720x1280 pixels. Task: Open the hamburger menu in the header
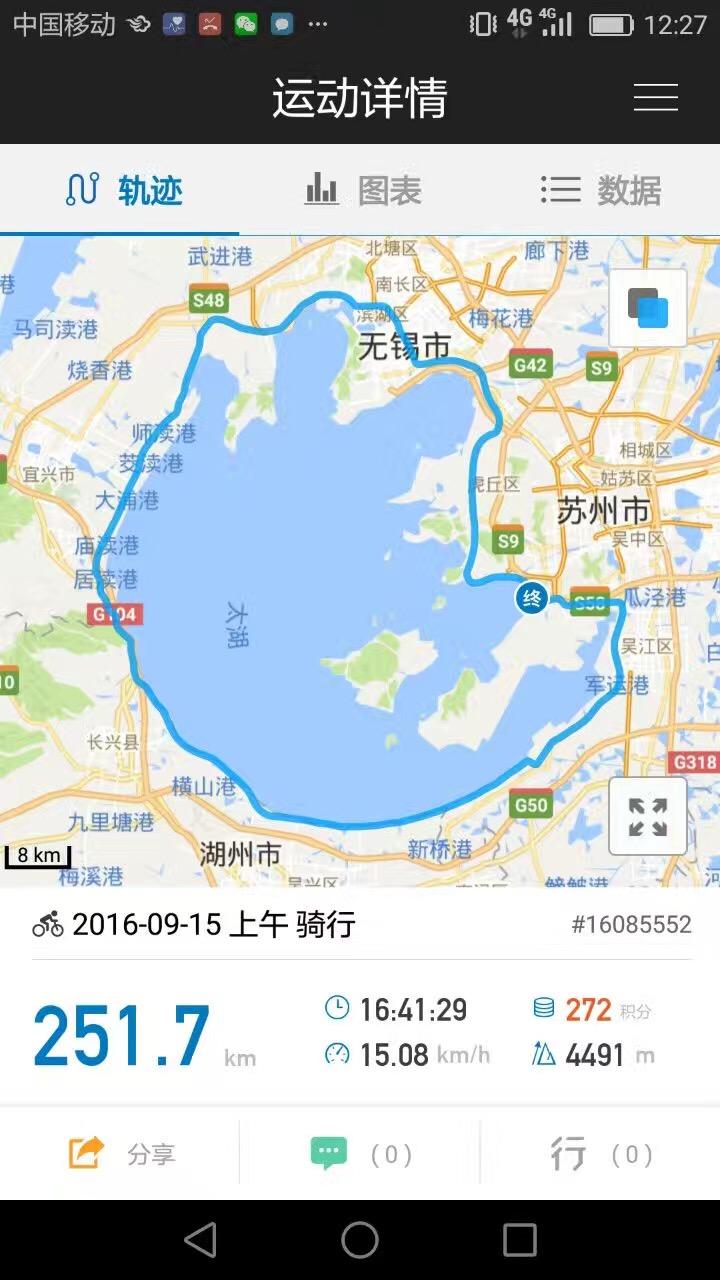tap(655, 97)
